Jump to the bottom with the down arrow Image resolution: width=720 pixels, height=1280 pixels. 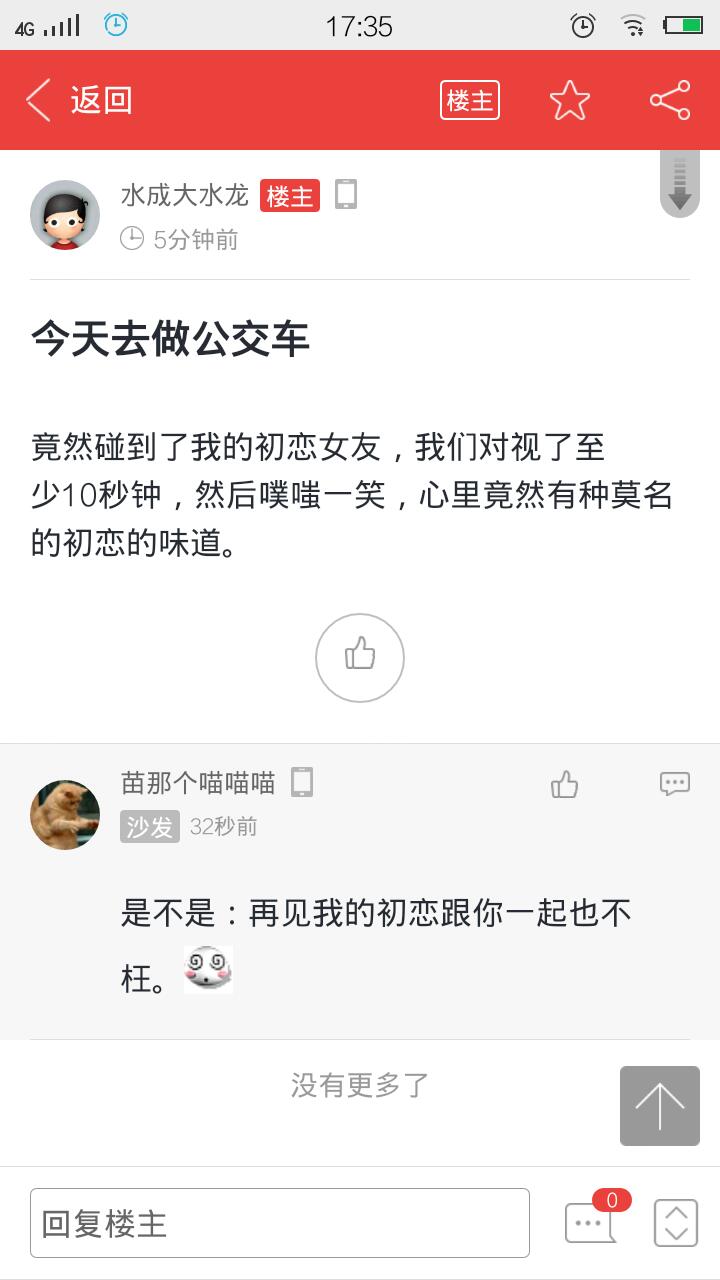coord(680,185)
